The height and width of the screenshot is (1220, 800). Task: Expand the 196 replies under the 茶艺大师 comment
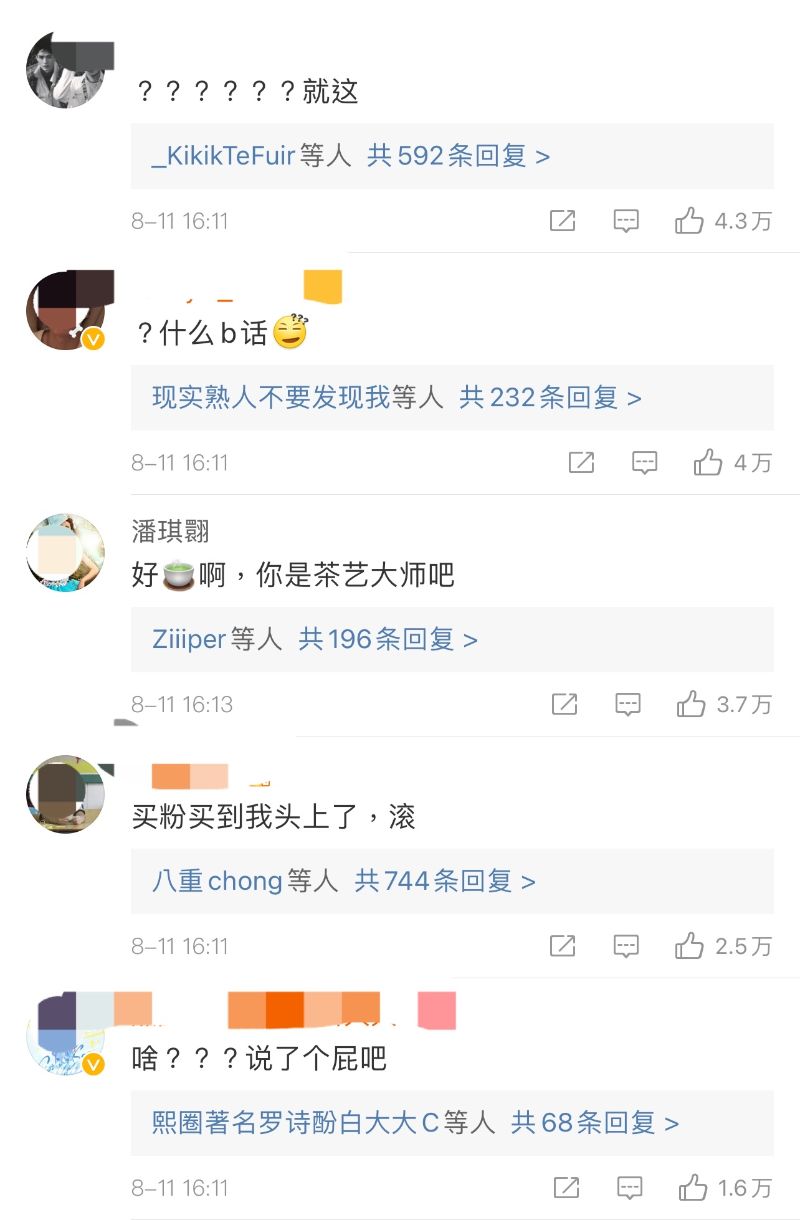point(387,639)
